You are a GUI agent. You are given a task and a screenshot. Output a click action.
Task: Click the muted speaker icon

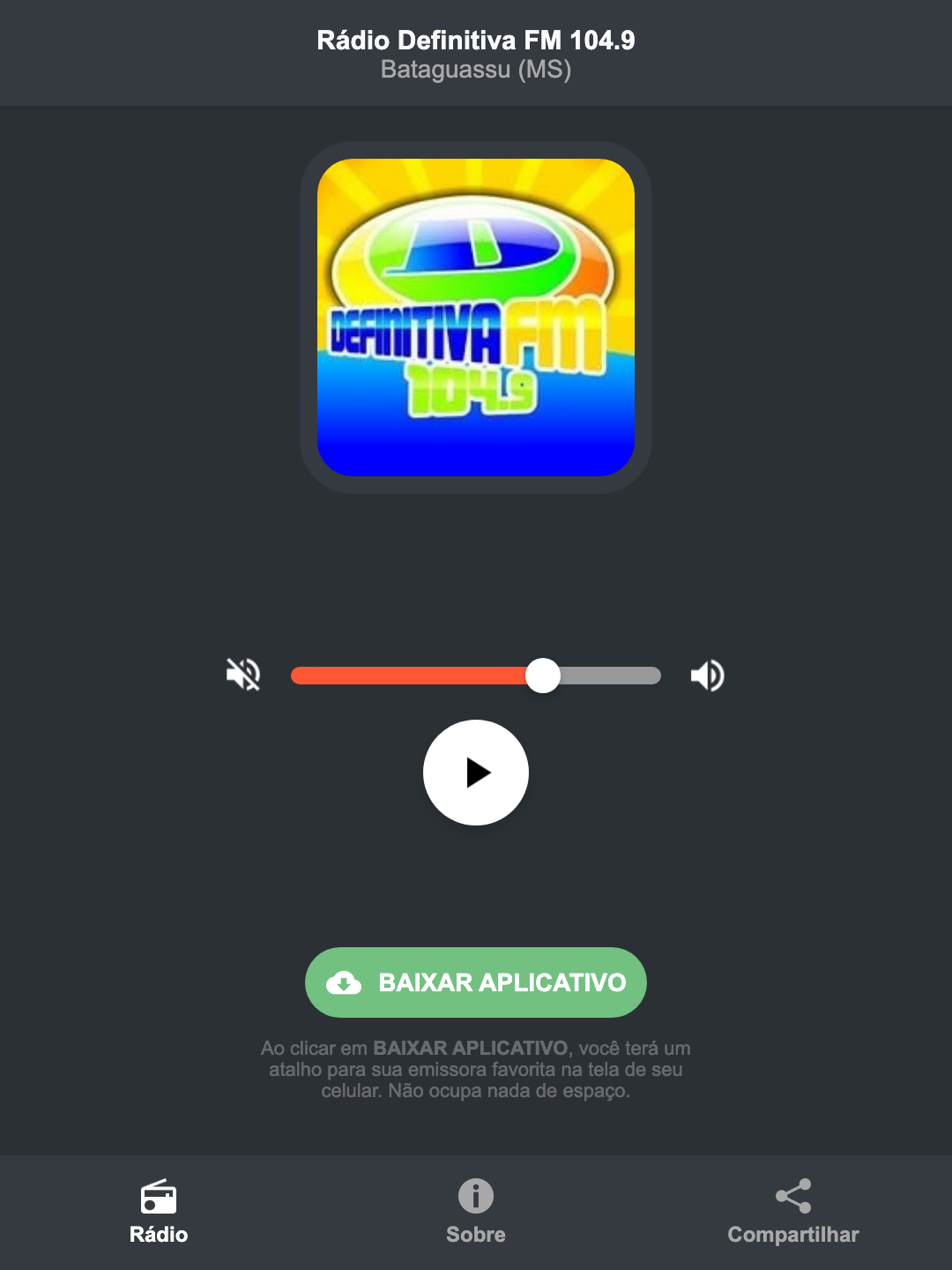click(242, 675)
